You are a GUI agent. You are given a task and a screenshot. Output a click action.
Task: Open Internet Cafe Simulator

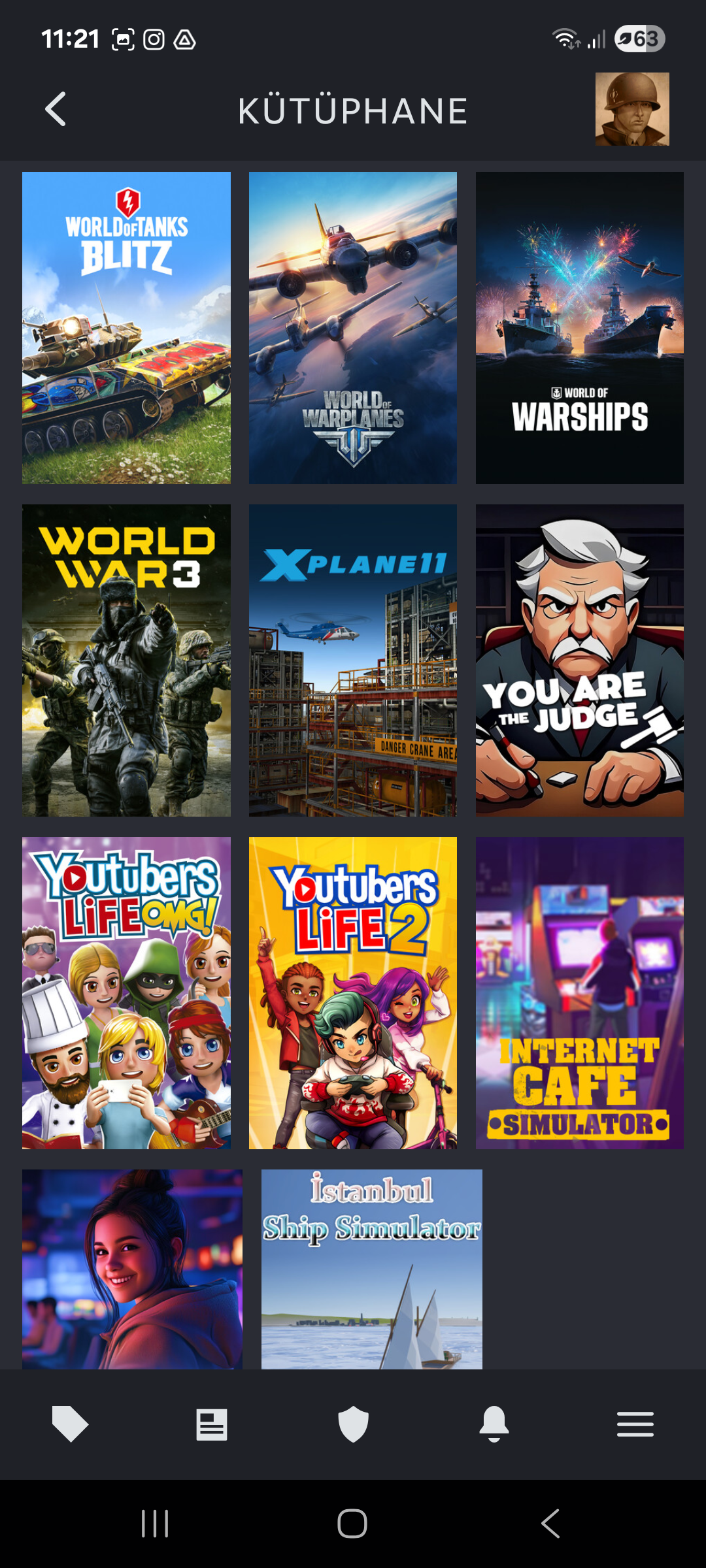pyautogui.click(x=579, y=992)
